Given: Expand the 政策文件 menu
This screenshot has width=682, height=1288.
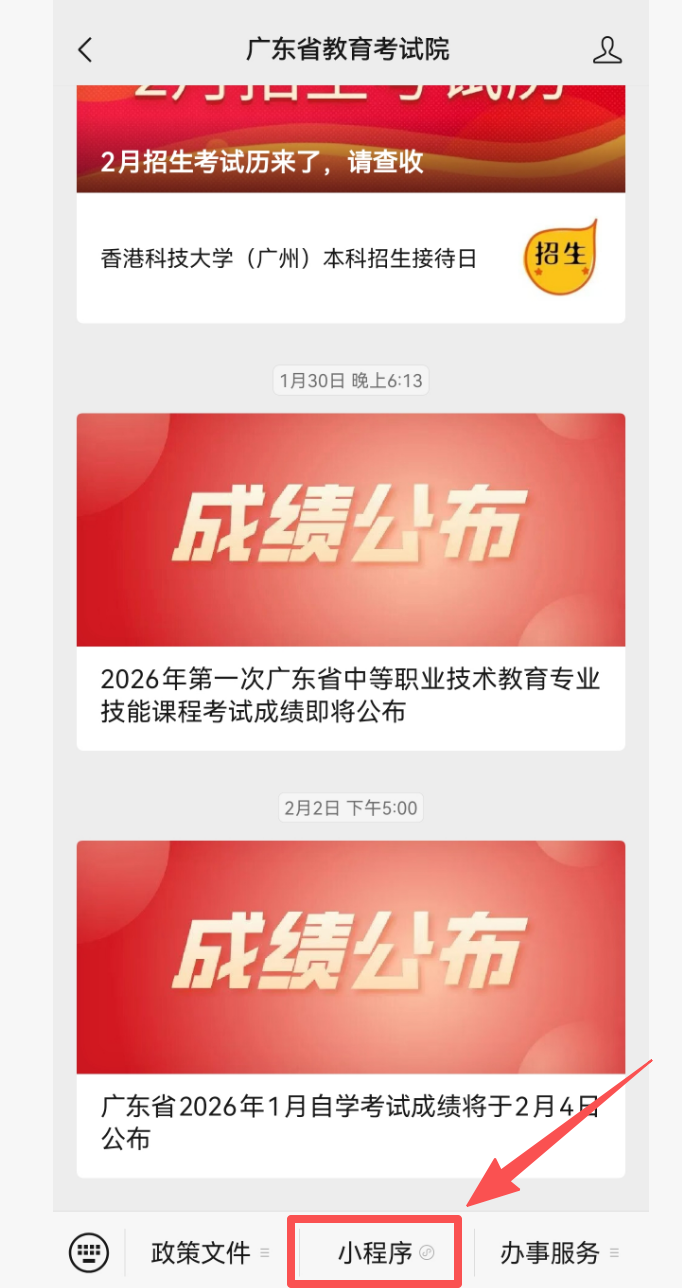Looking at the screenshot, I should 210,1252.
